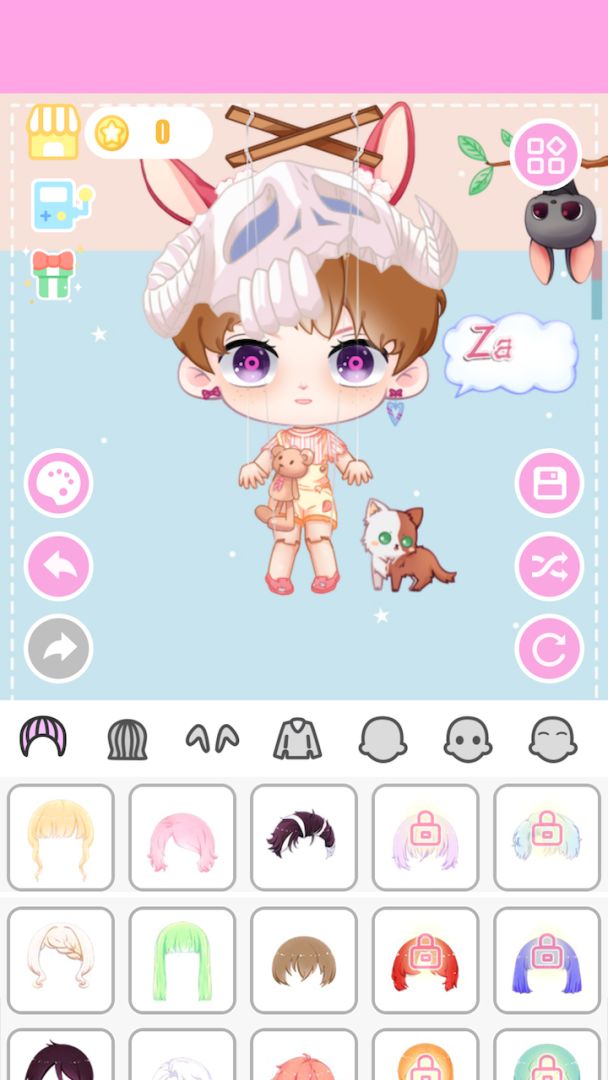
Task: Tap the locked red hairstyle
Action: click(x=426, y=960)
